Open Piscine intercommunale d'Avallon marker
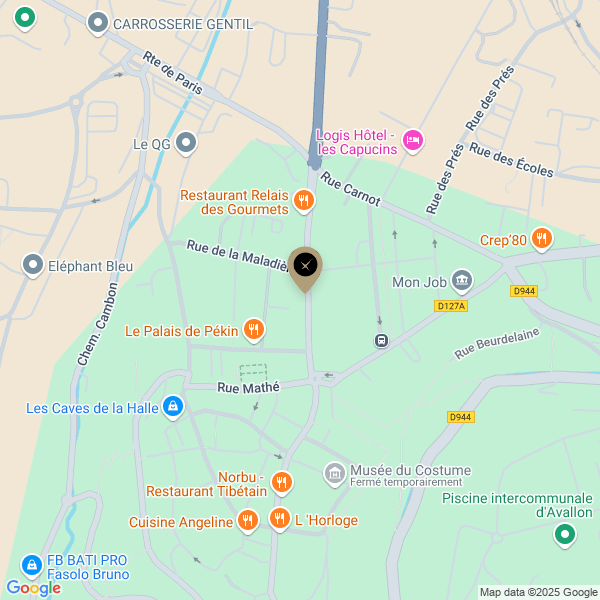 point(565,536)
